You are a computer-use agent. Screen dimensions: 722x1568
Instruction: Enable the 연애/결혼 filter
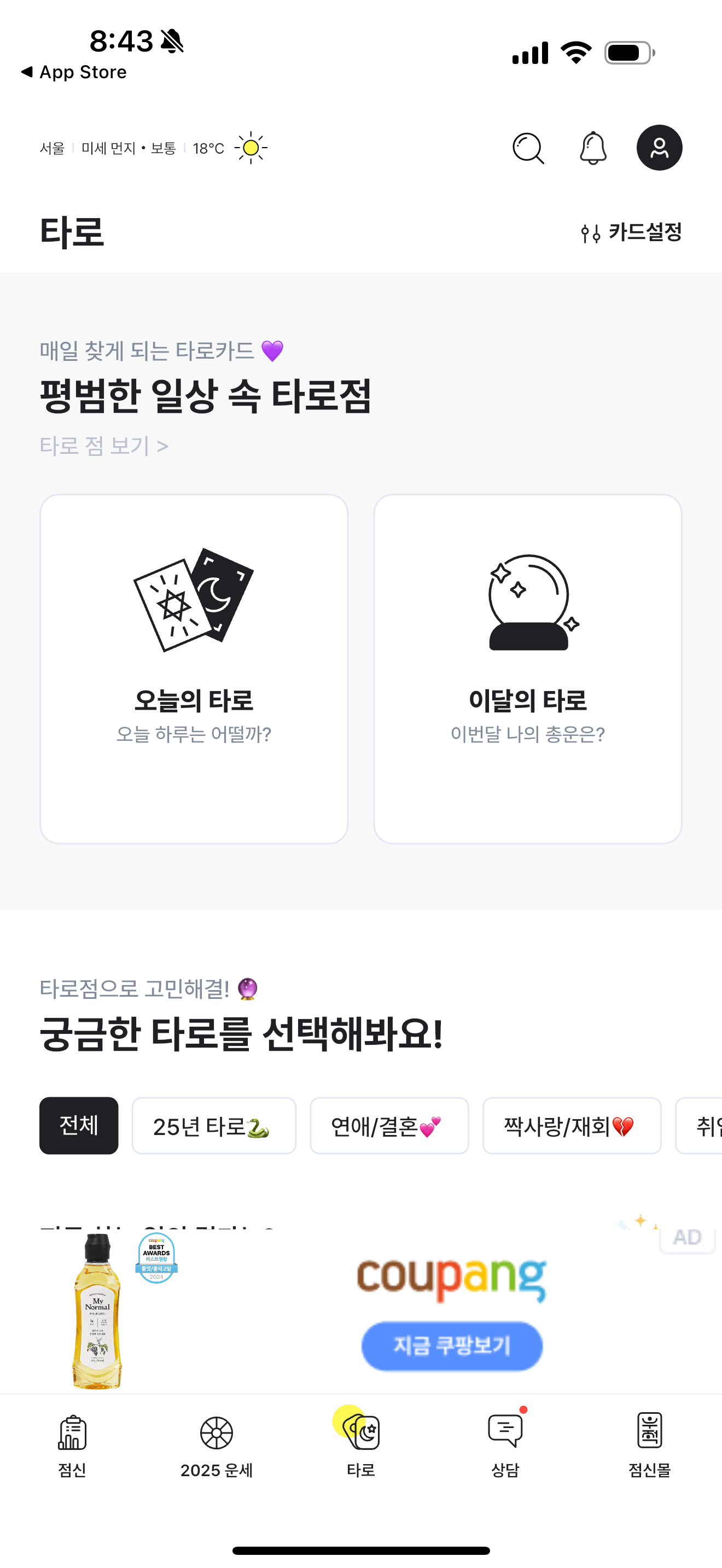click(389, 1126)
